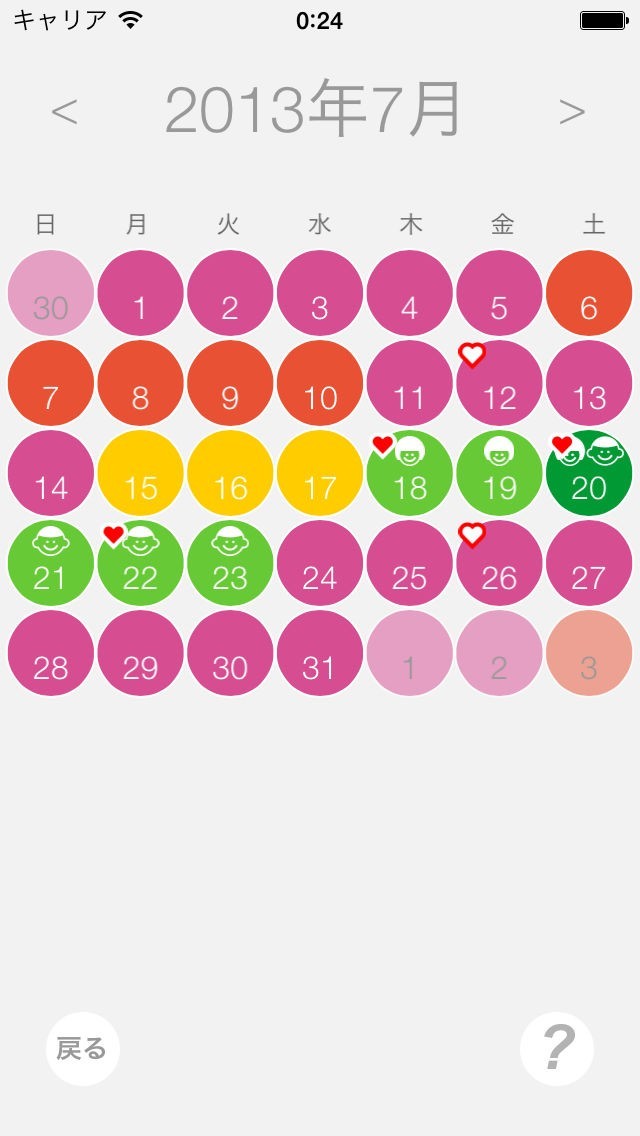Select July 26 with the heart outline

[x=499, y=563]
